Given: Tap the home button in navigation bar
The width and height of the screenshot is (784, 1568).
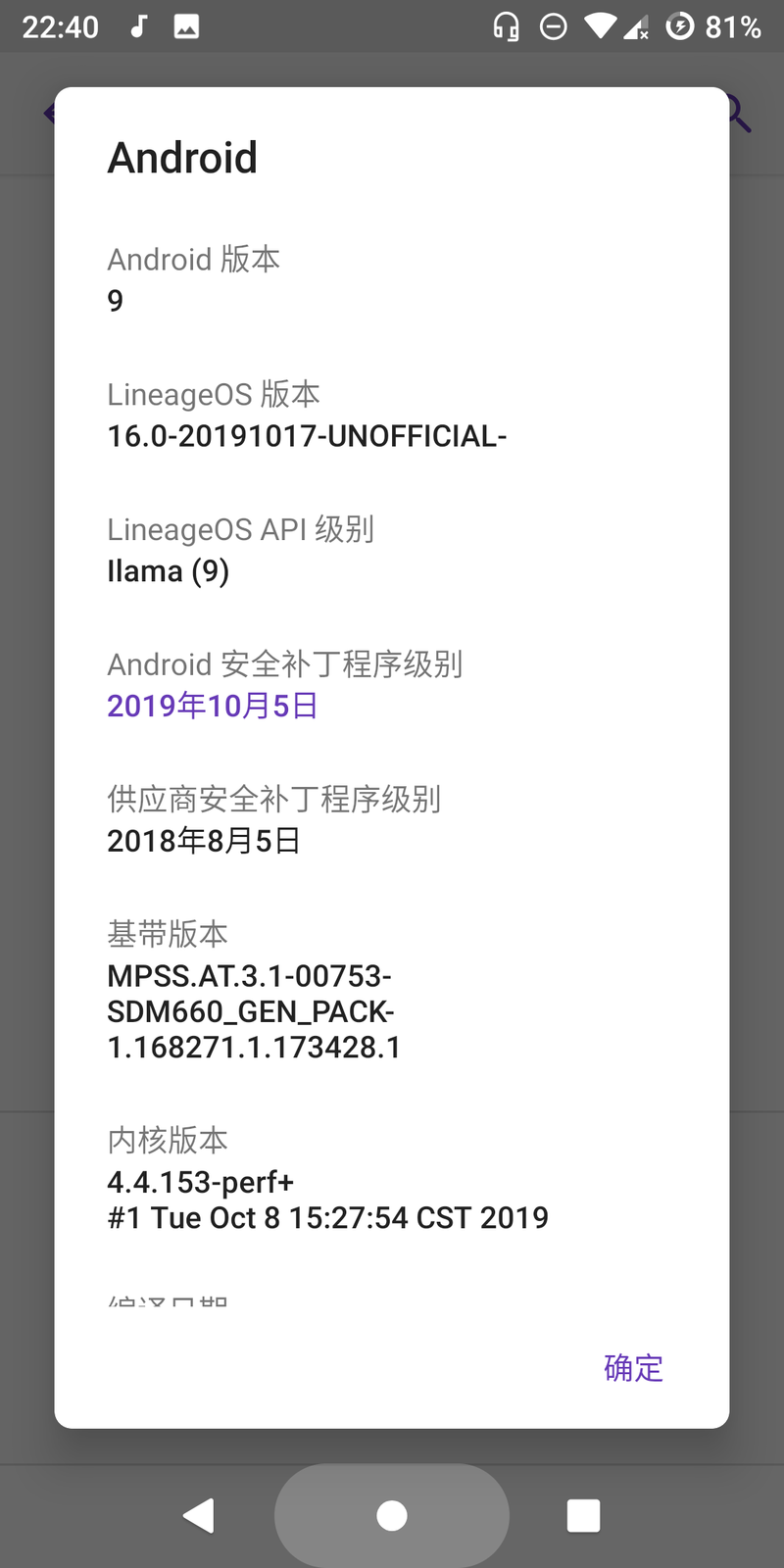Looking at the screenshot, I should (x=392, y=1515).
